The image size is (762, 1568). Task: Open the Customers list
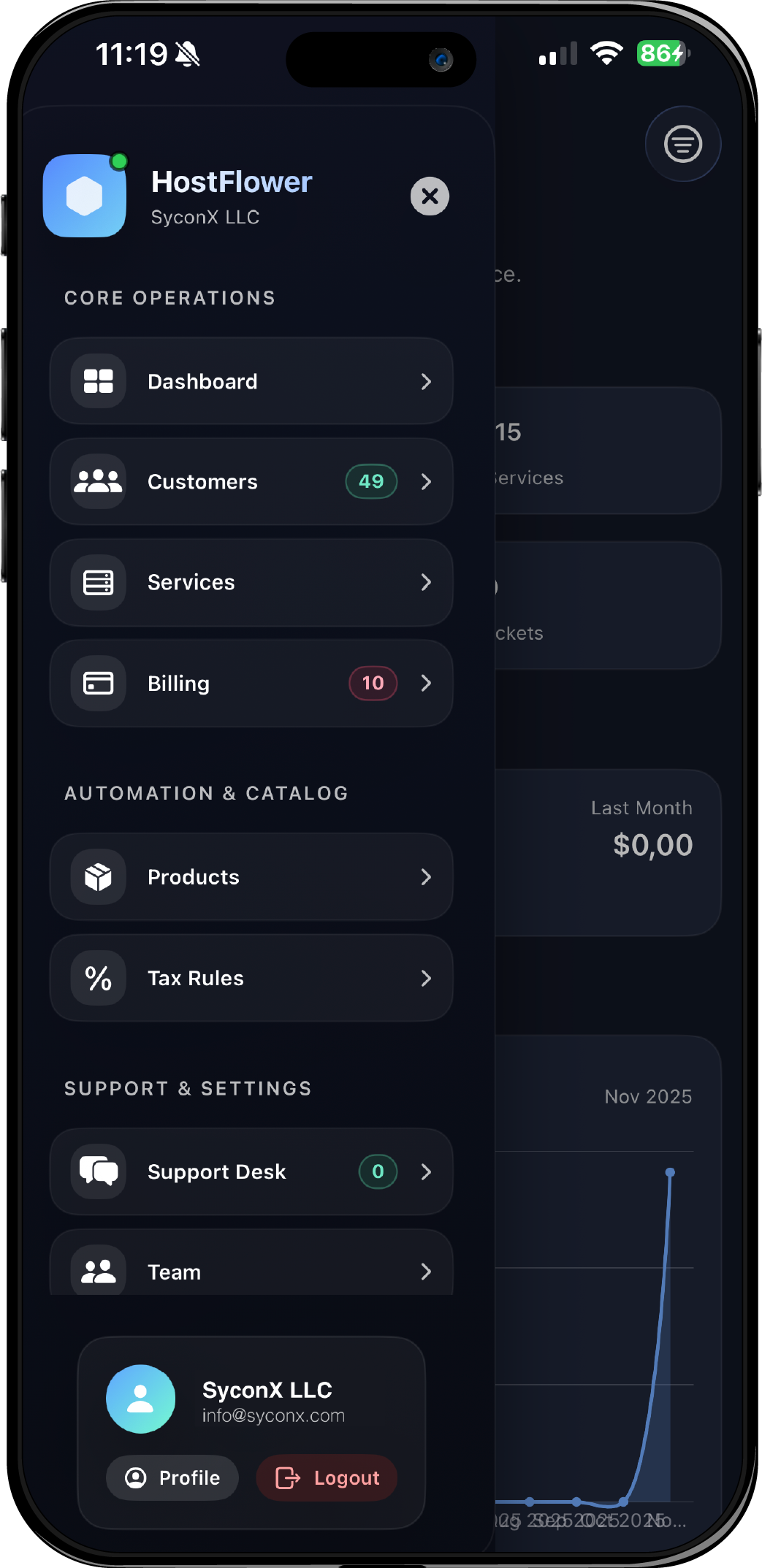tap(251, 482)
